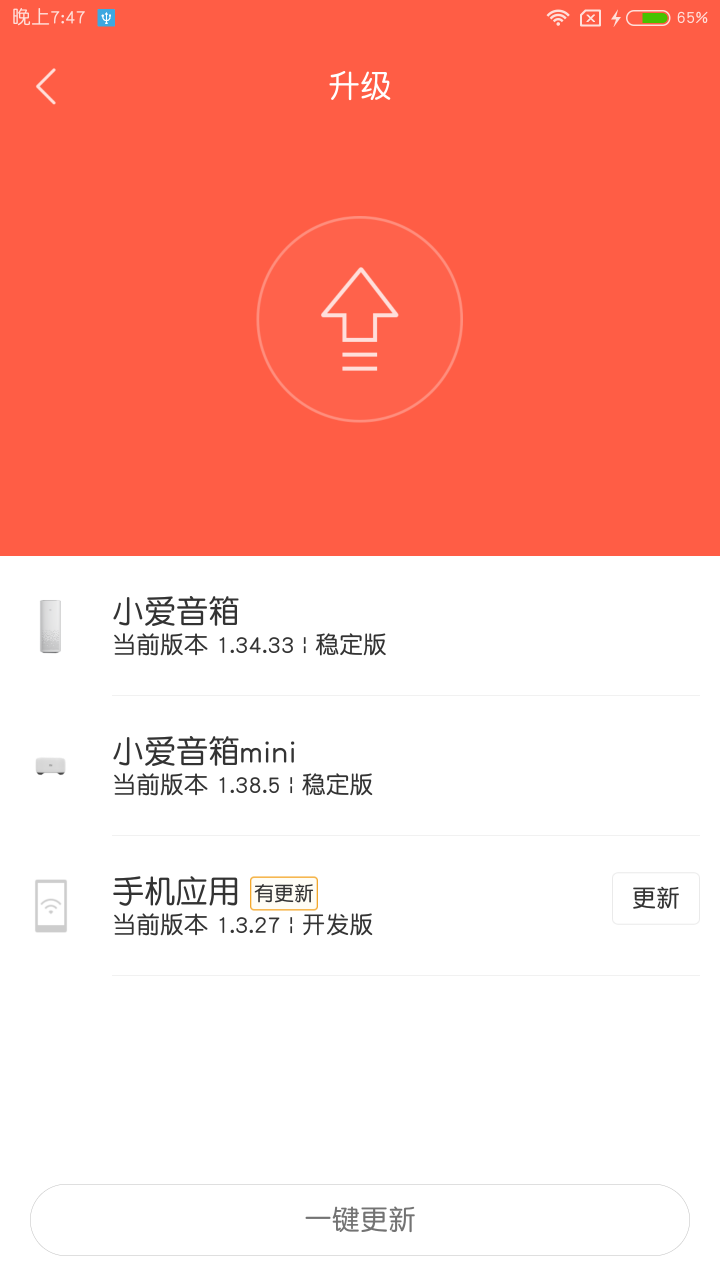Go back from the 升级 screen

pos(46,87)
